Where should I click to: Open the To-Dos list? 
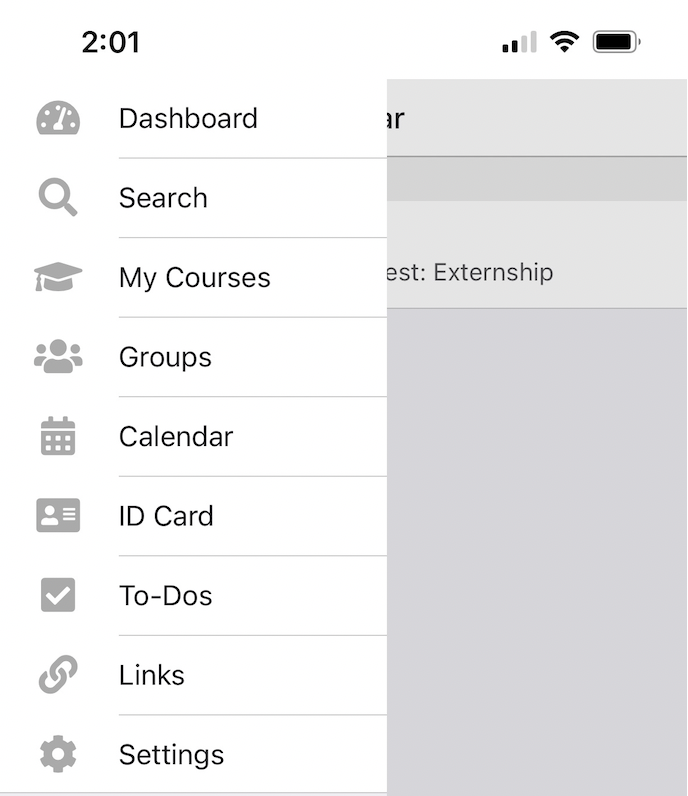coord(165,596)
